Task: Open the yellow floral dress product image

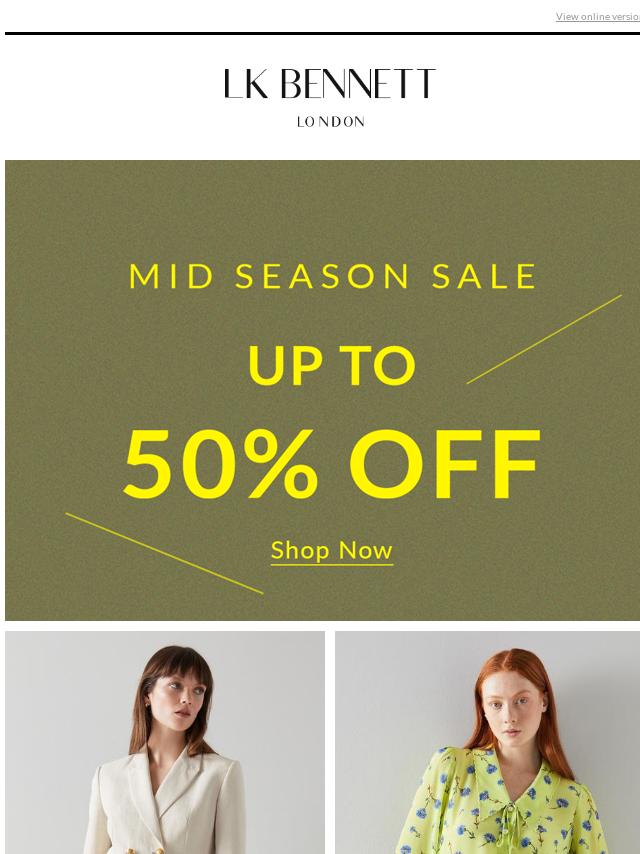Action: (x=487, y=742)
